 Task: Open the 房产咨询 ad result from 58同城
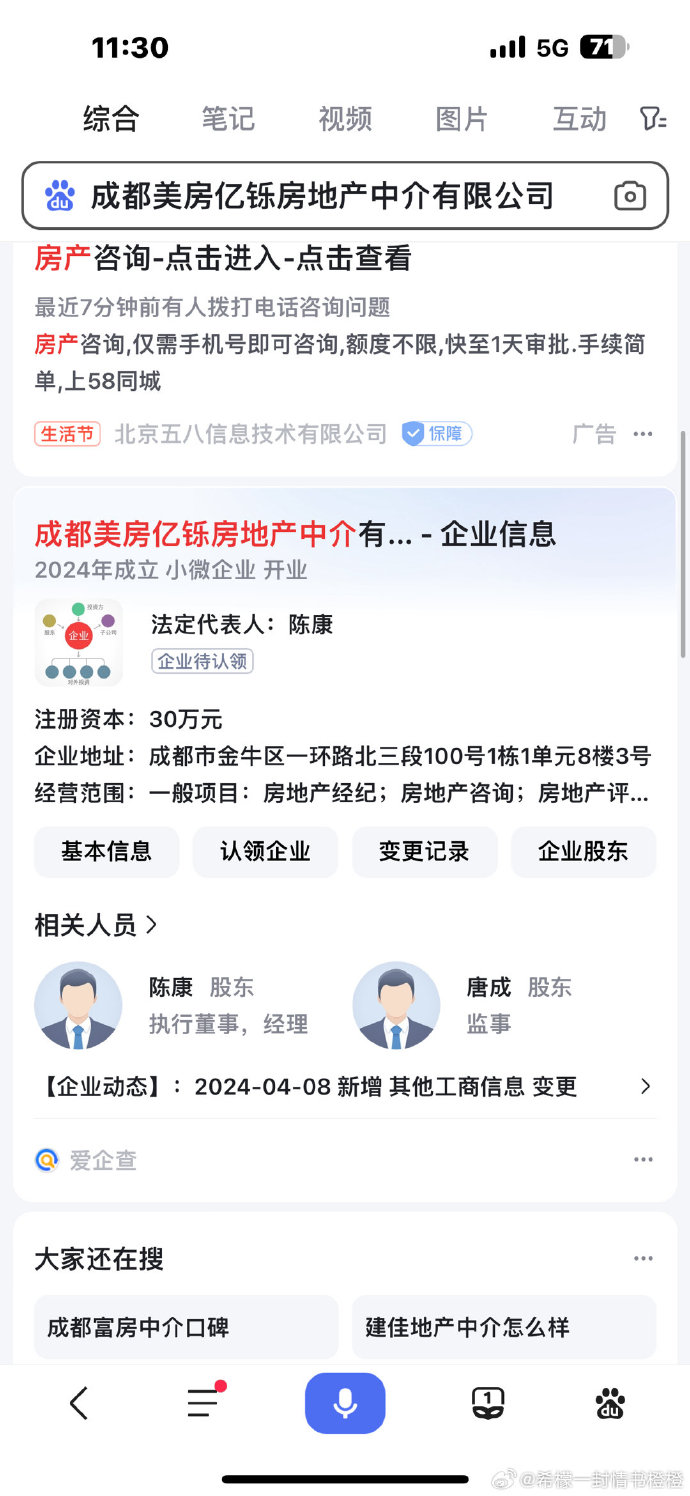click(x=223, y=258)
